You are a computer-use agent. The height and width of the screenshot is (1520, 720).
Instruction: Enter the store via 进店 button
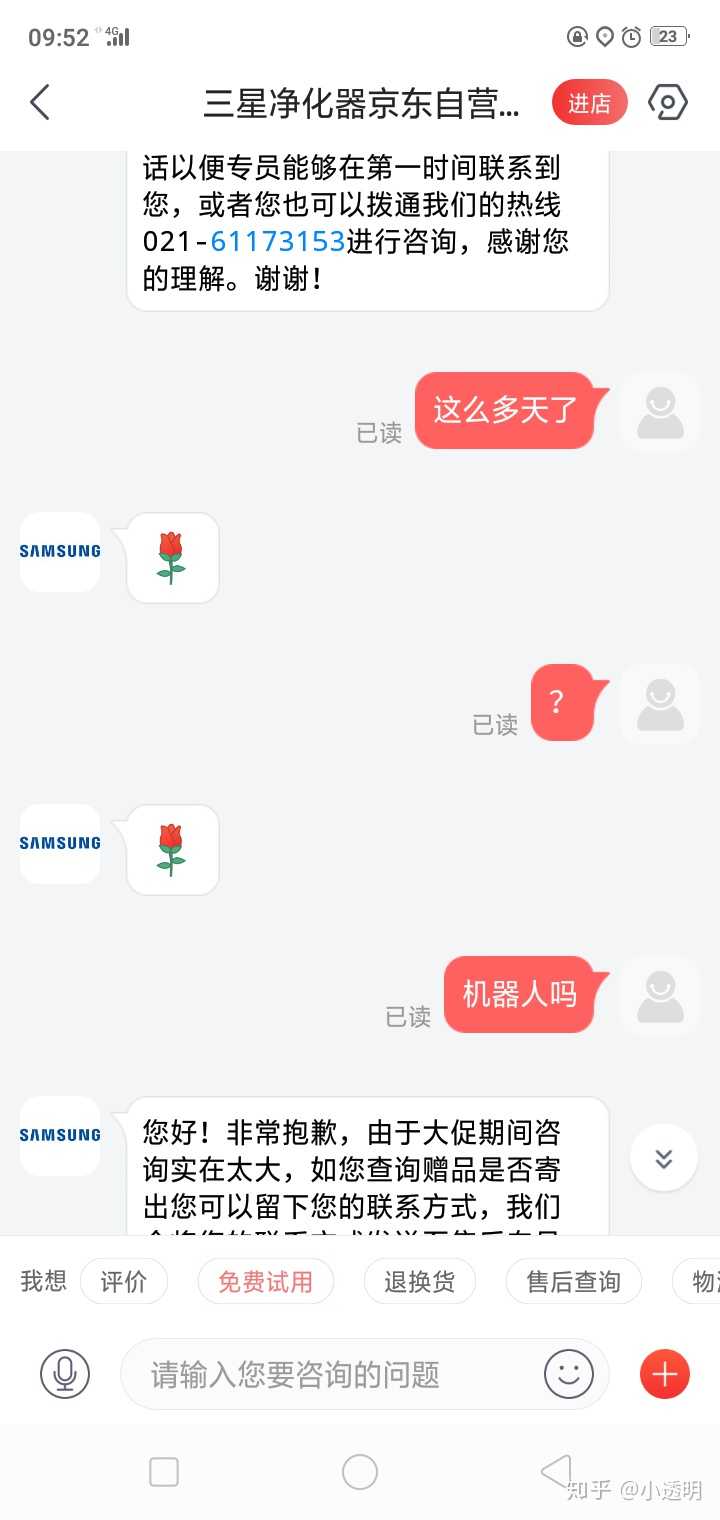589,103
